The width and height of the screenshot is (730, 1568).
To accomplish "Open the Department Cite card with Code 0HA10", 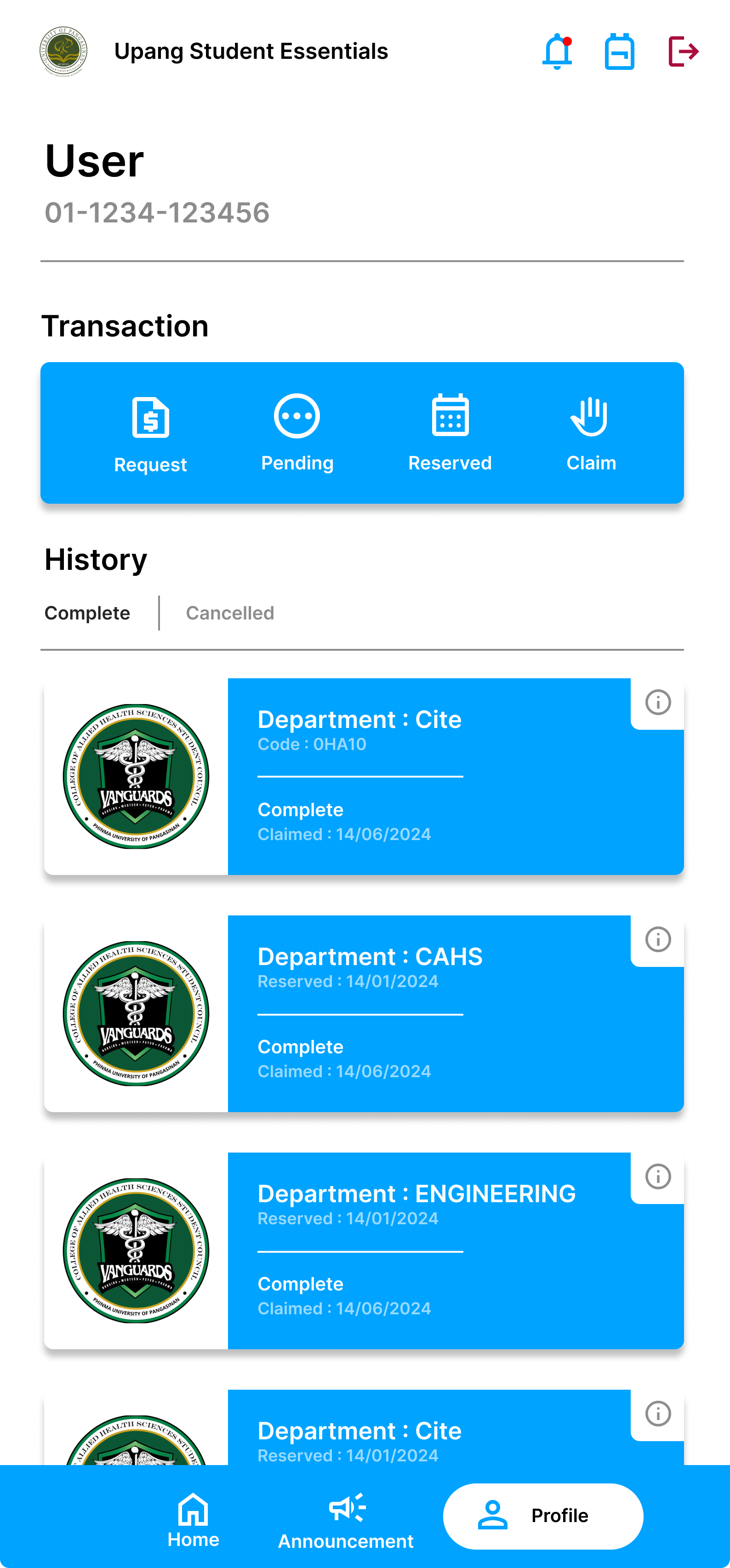I will 364,776.
